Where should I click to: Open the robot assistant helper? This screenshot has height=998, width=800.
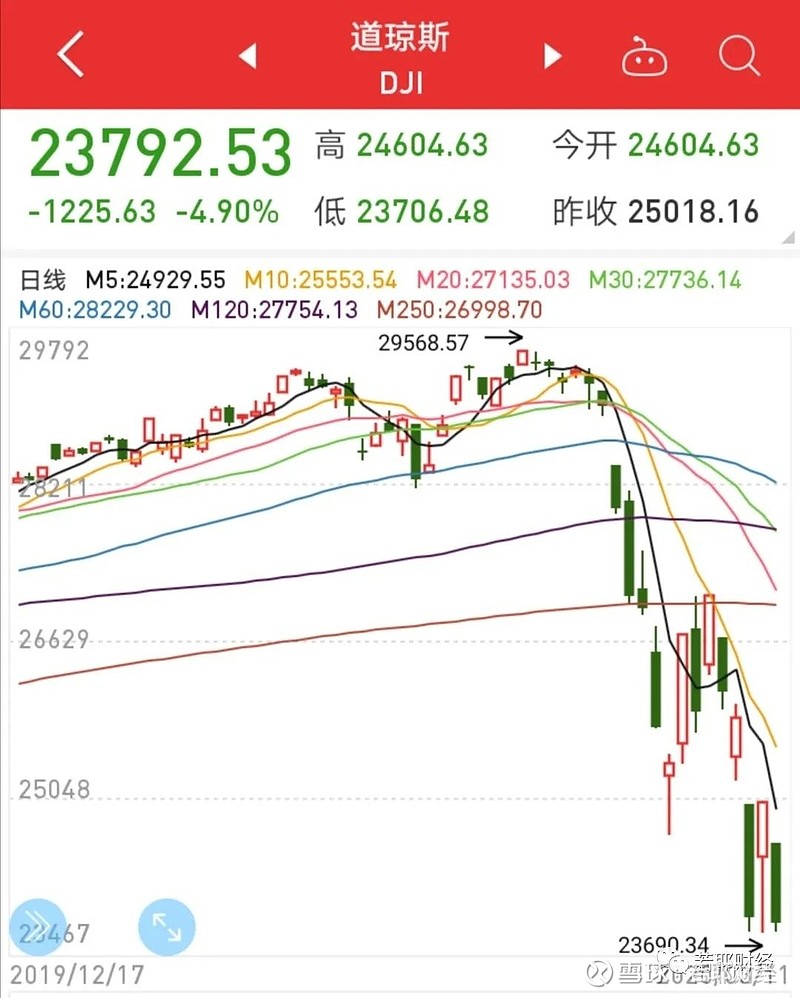coord(645,57)
